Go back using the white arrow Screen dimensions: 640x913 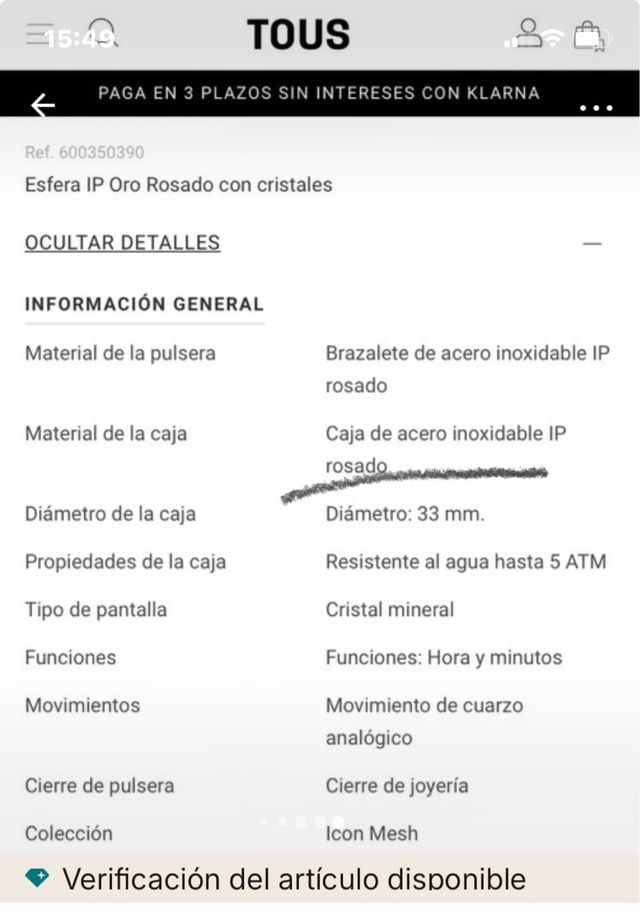pos(42,105)
